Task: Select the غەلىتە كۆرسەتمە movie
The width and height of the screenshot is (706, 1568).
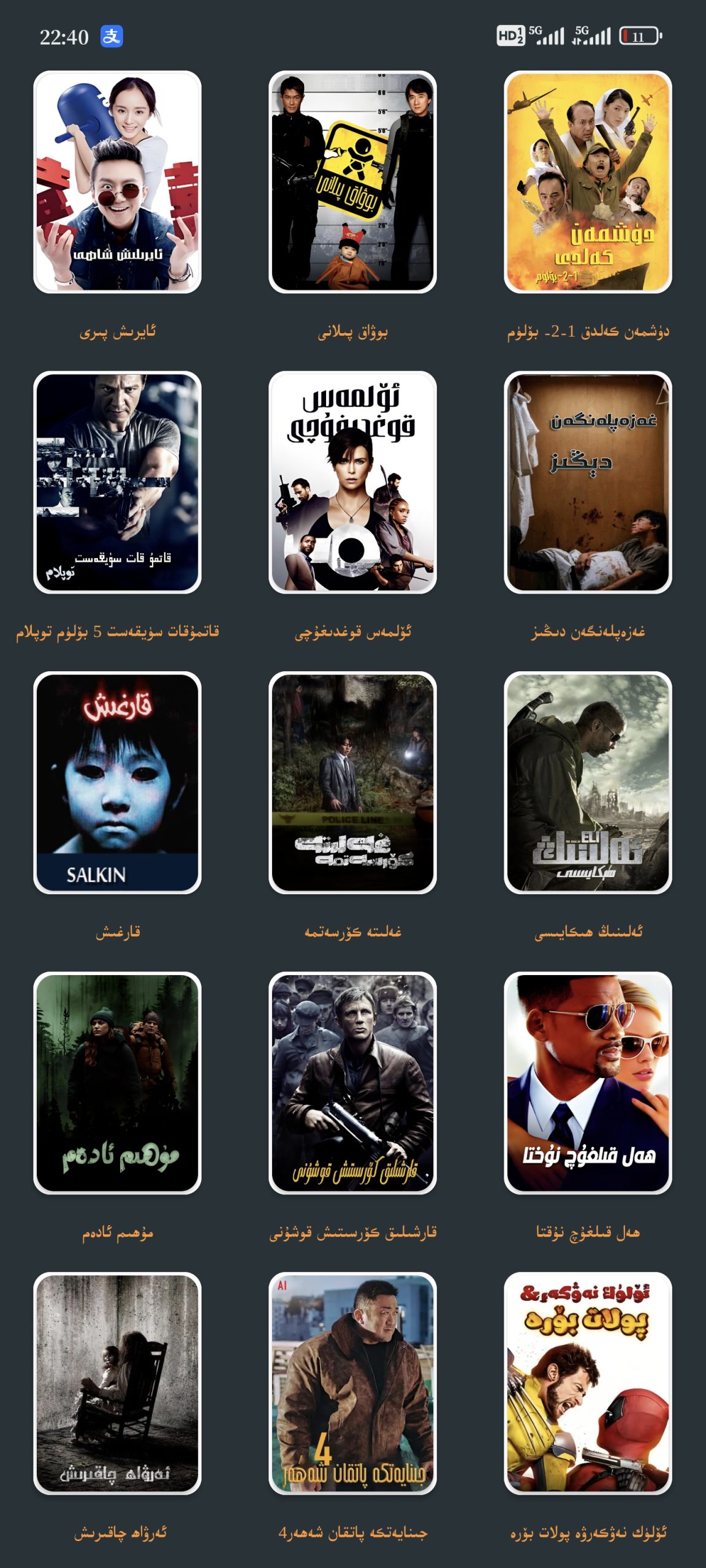Action: point(352,782)
